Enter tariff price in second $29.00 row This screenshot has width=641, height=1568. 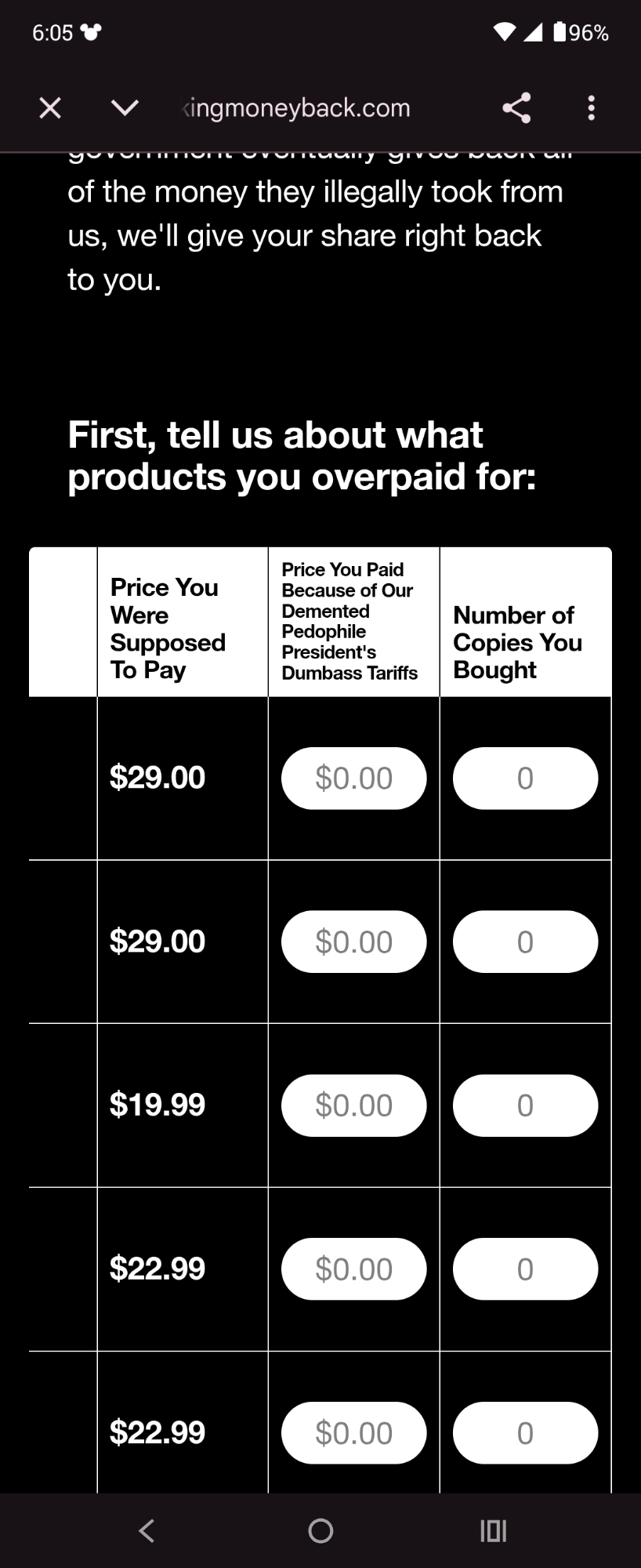(x=353, y=942)
